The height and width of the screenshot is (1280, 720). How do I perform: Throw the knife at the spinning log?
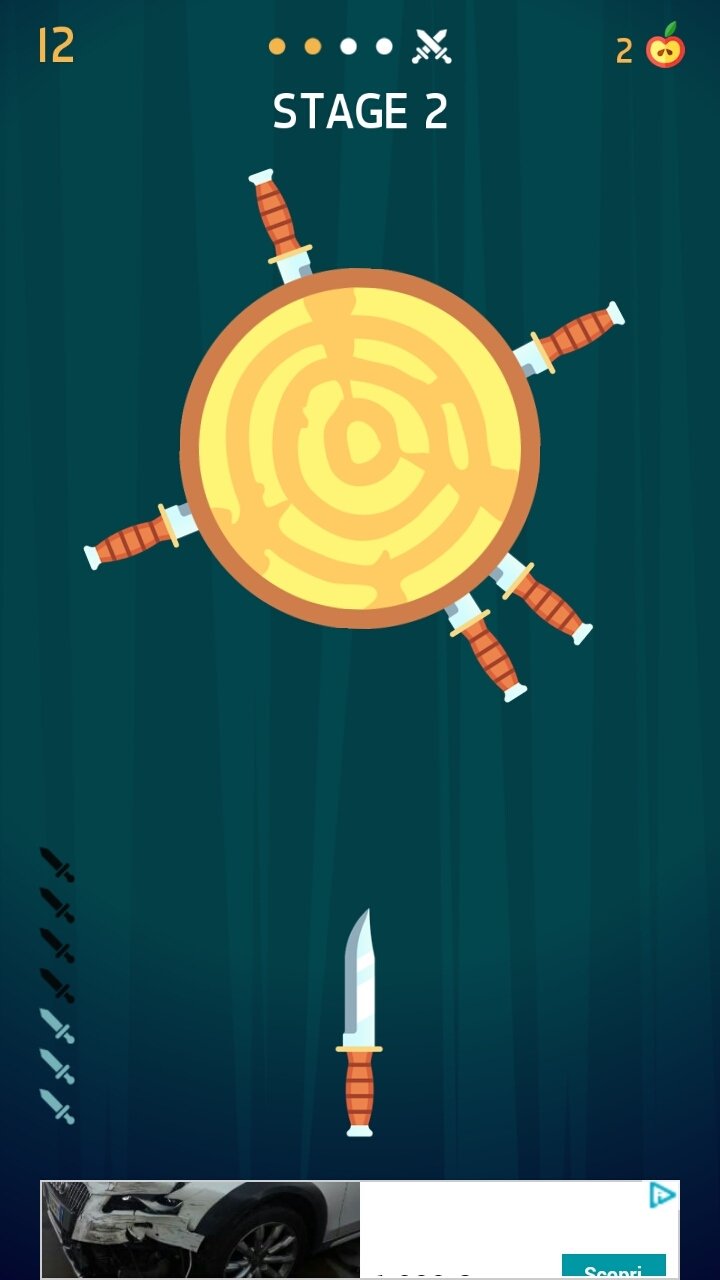coord(359,1022)
